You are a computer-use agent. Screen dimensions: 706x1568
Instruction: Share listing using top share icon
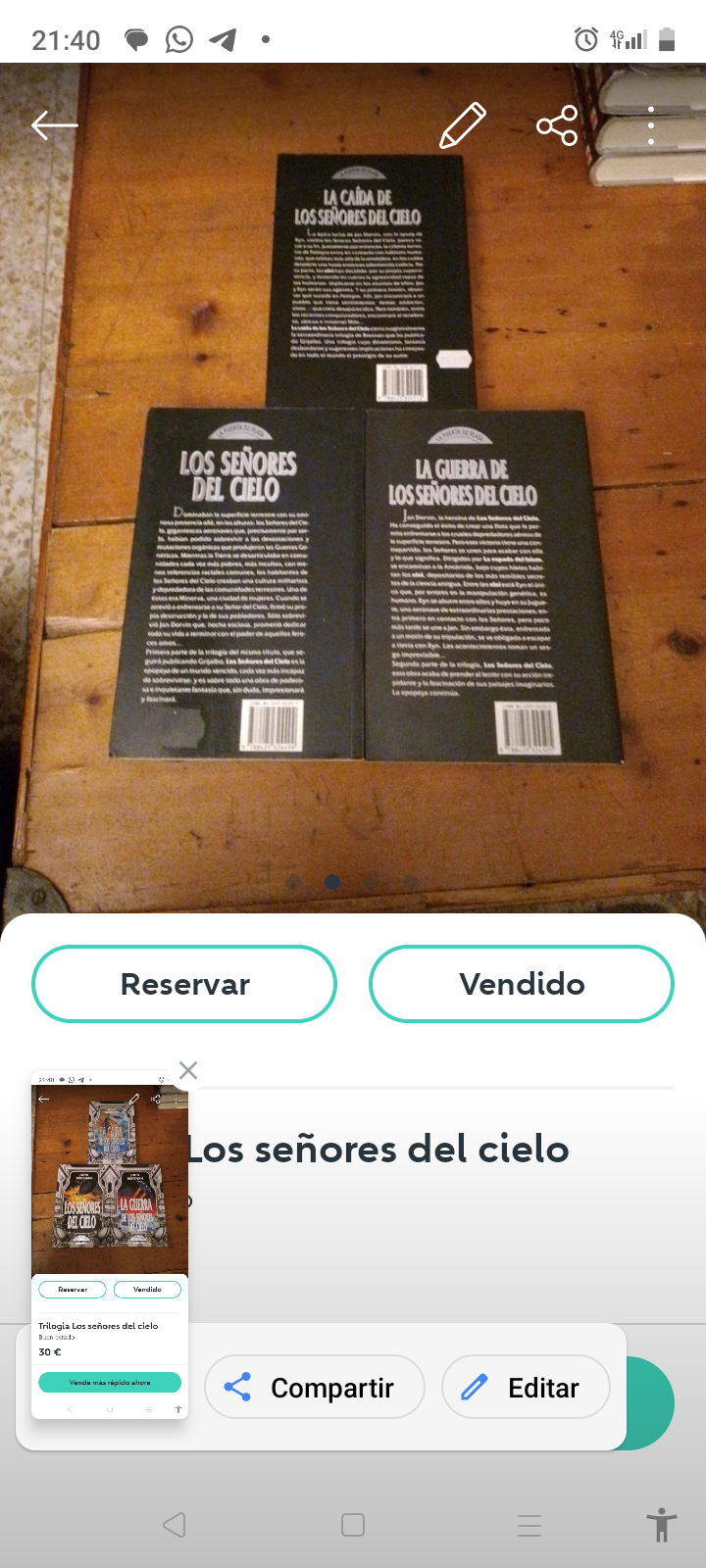(556, 126)
